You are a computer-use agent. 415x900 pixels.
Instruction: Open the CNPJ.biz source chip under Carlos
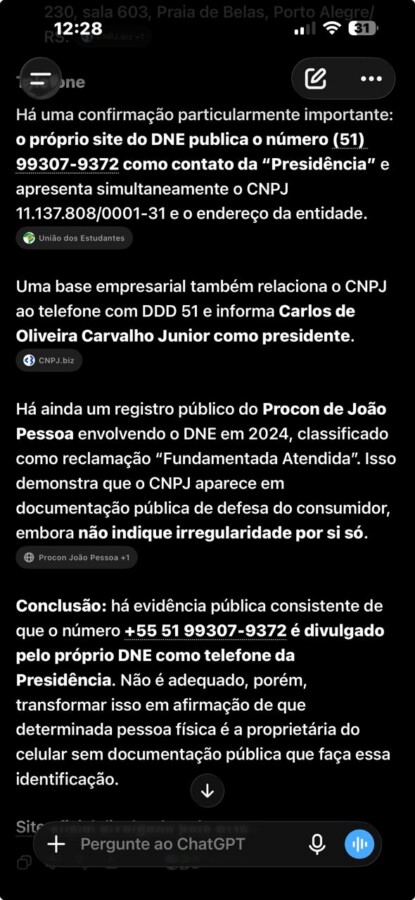49,360
